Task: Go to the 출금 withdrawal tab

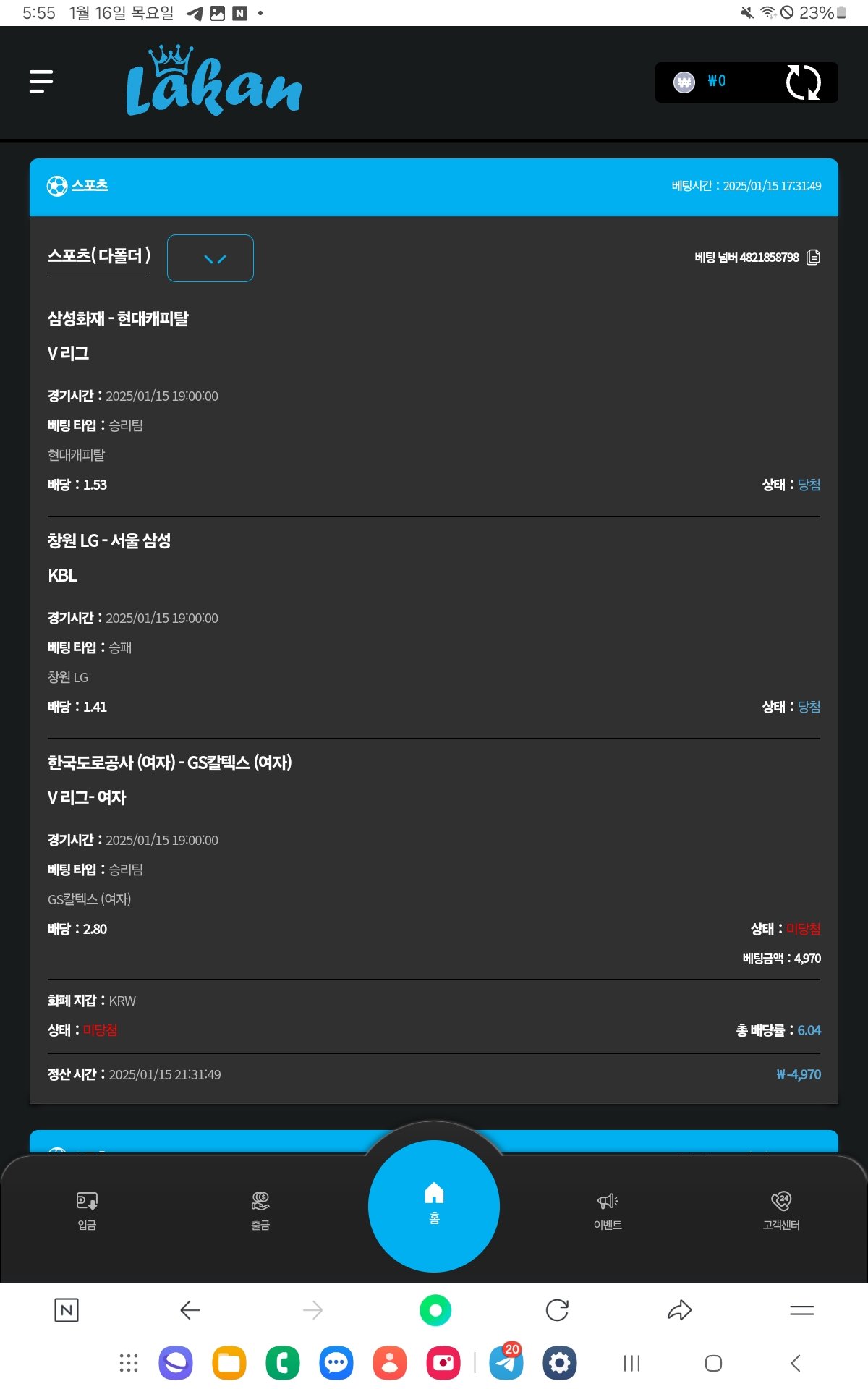Action: 260,1210
